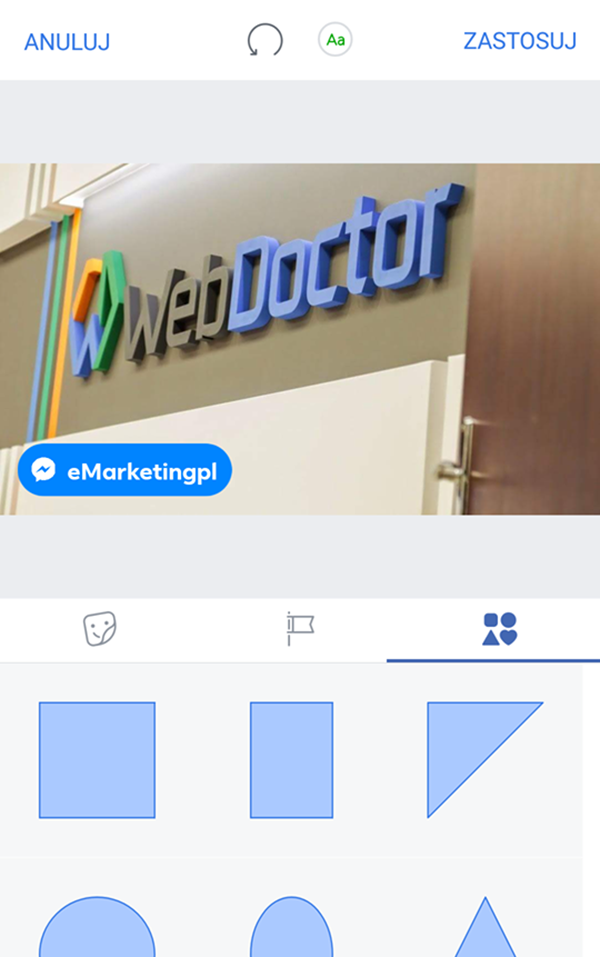Select the eMarketingpl Messenger sticker
Screen dimensions: 600x957
pos(125,470)
